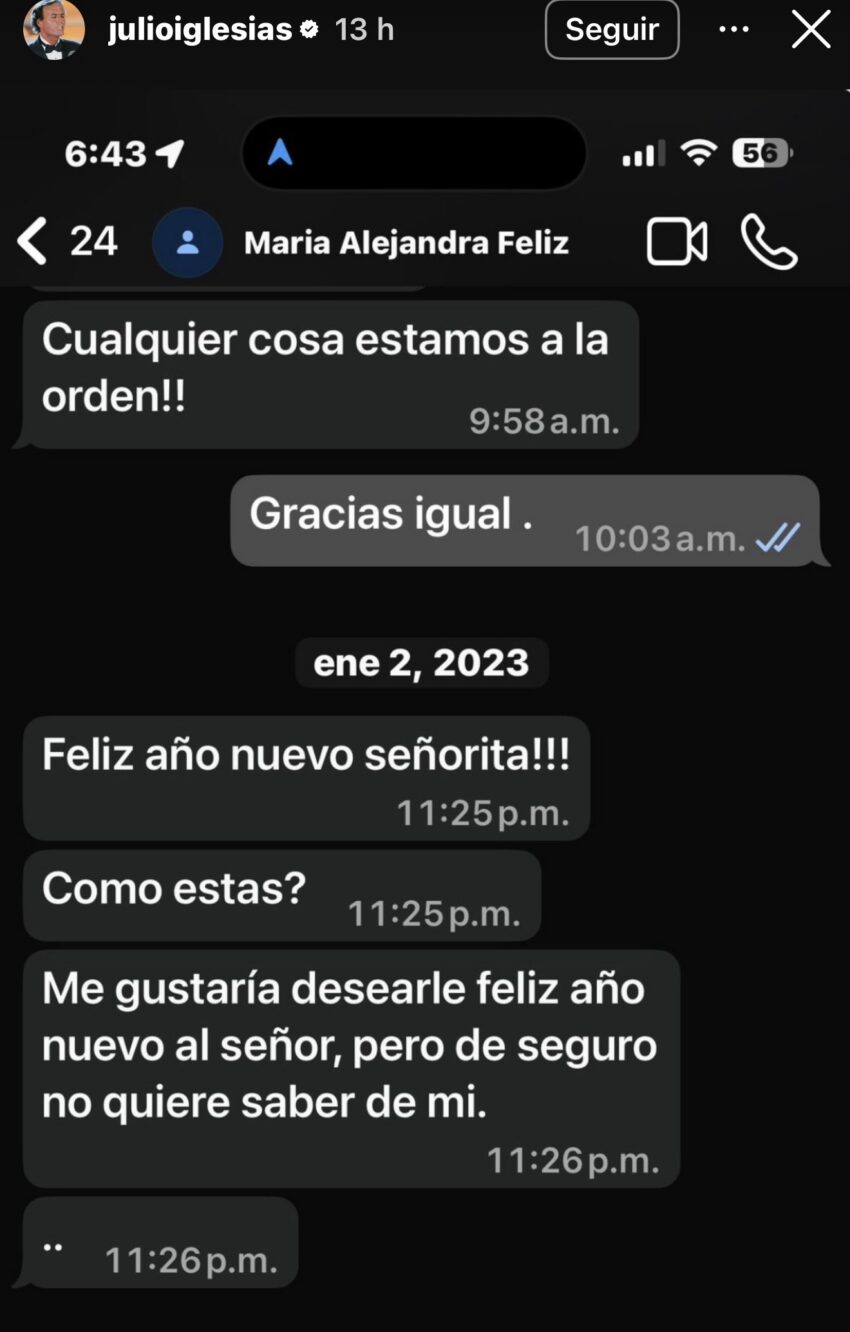The image size is (850, 1332).
Task: Follow julioiglesias with the Seguir button
Action: (x=612, y=30)
